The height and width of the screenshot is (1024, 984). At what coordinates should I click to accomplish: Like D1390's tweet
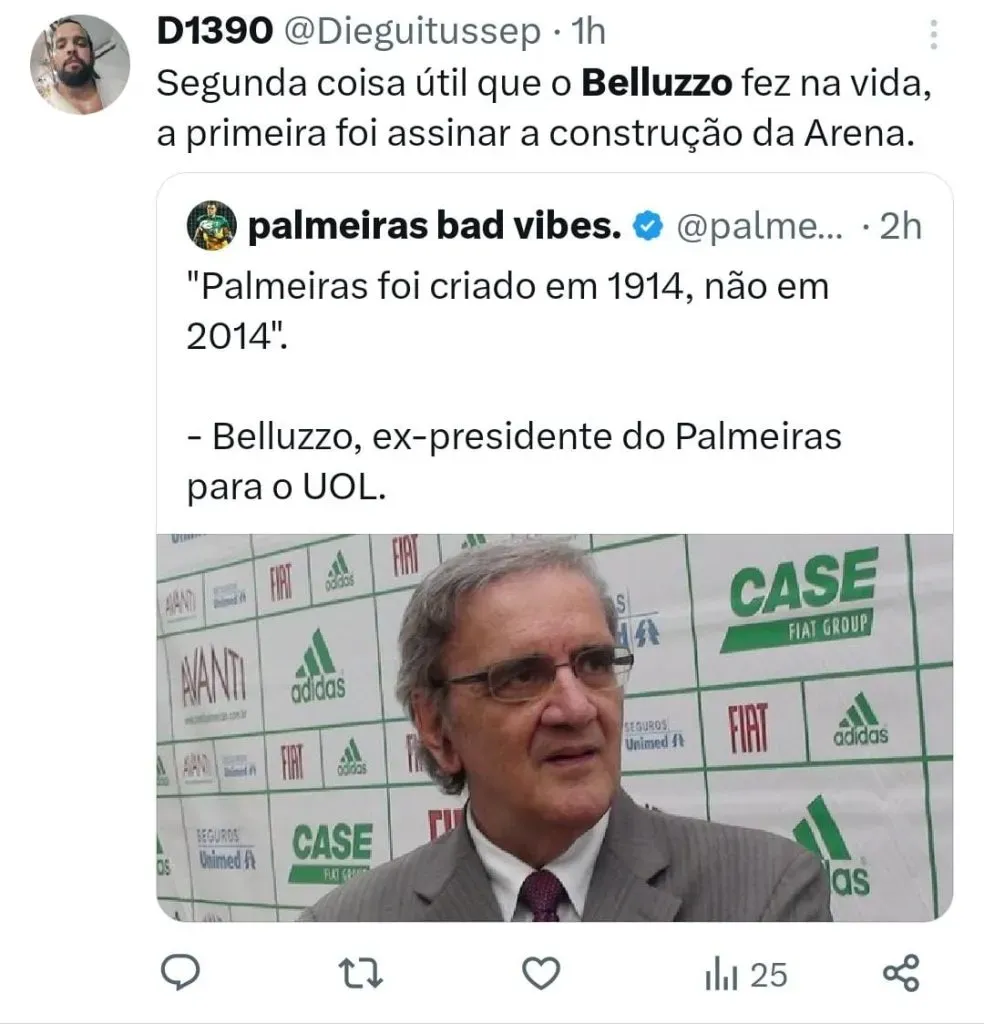click(x=542, y=973)
